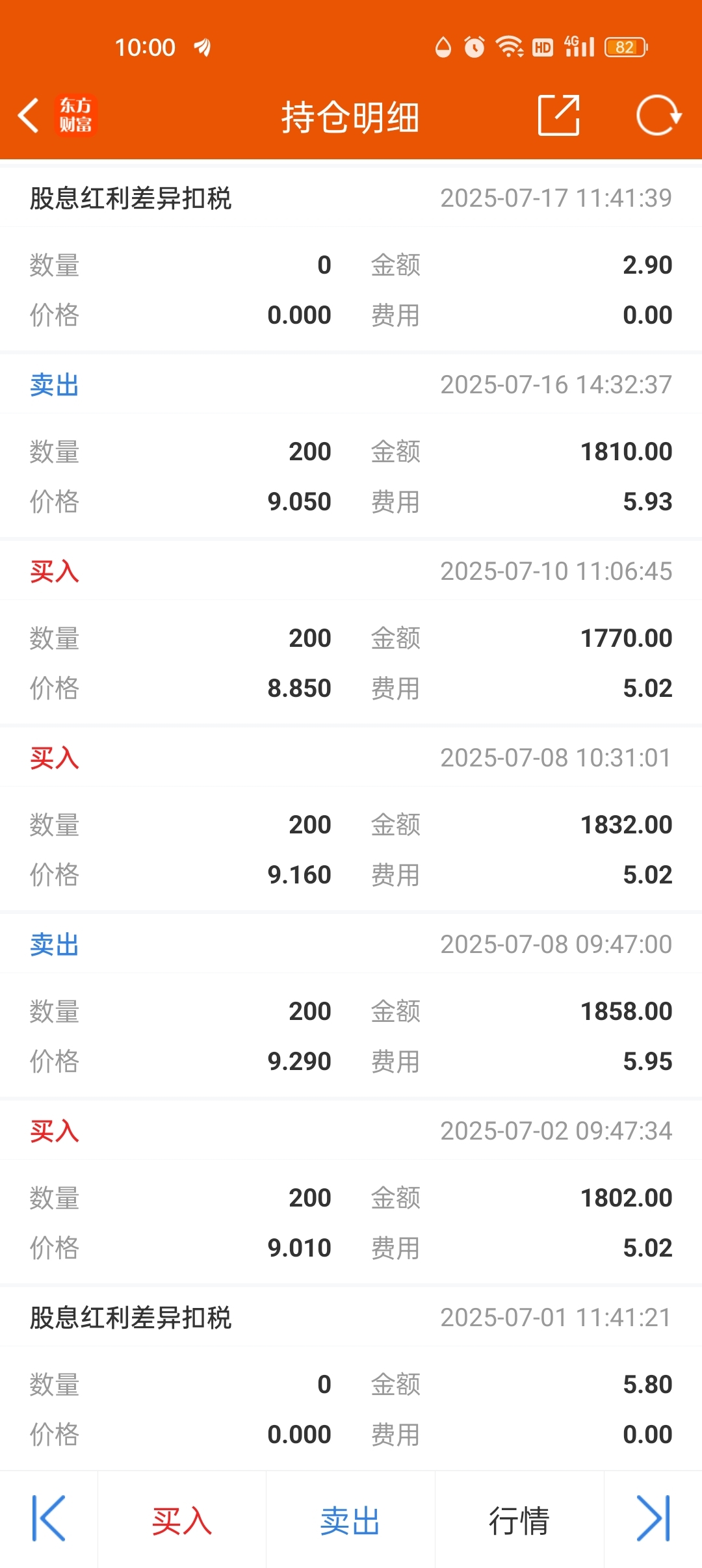Refresh the position details list
This screenshot has height=1568, width=702.
click(x=658, y=116)
